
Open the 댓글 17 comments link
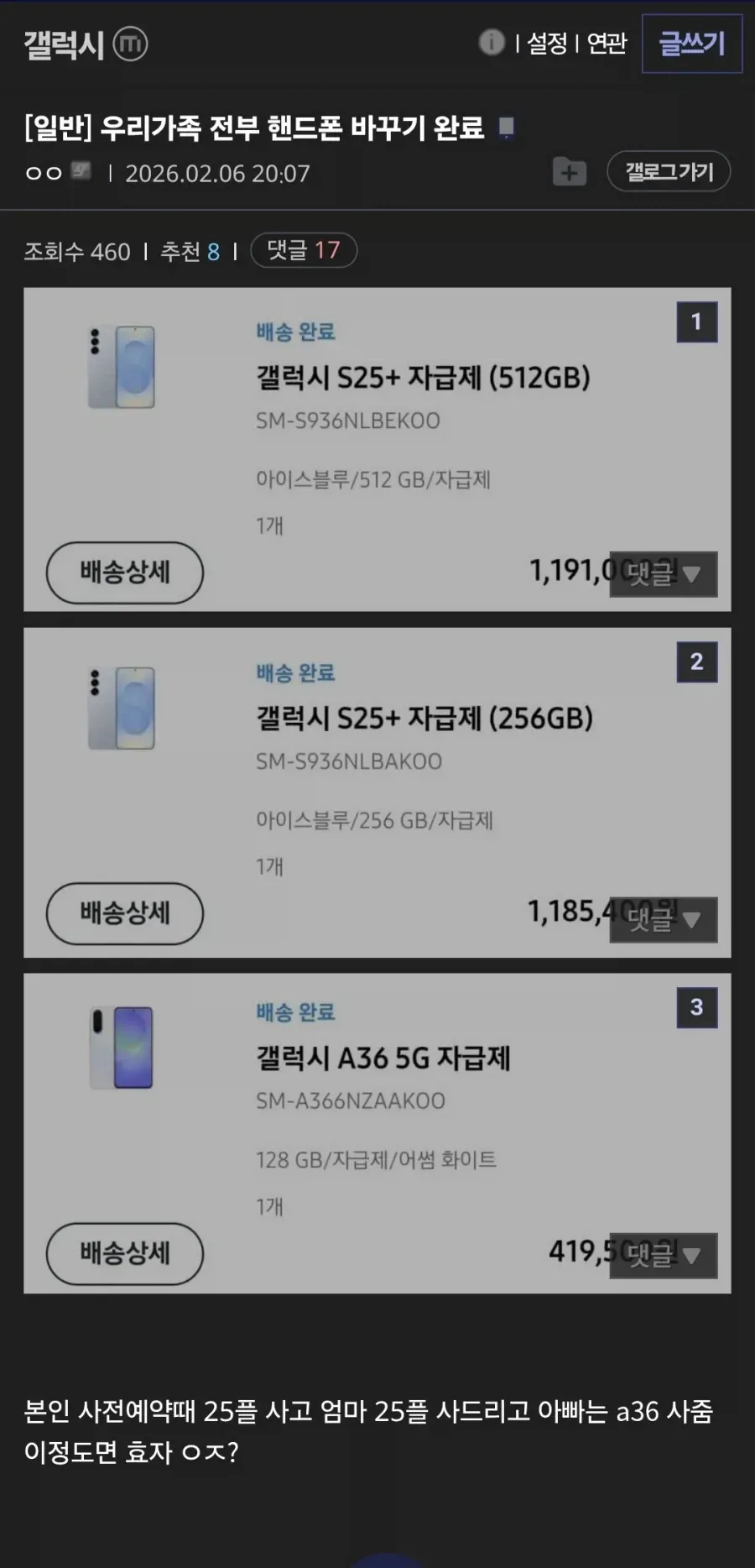click(304, 250)
